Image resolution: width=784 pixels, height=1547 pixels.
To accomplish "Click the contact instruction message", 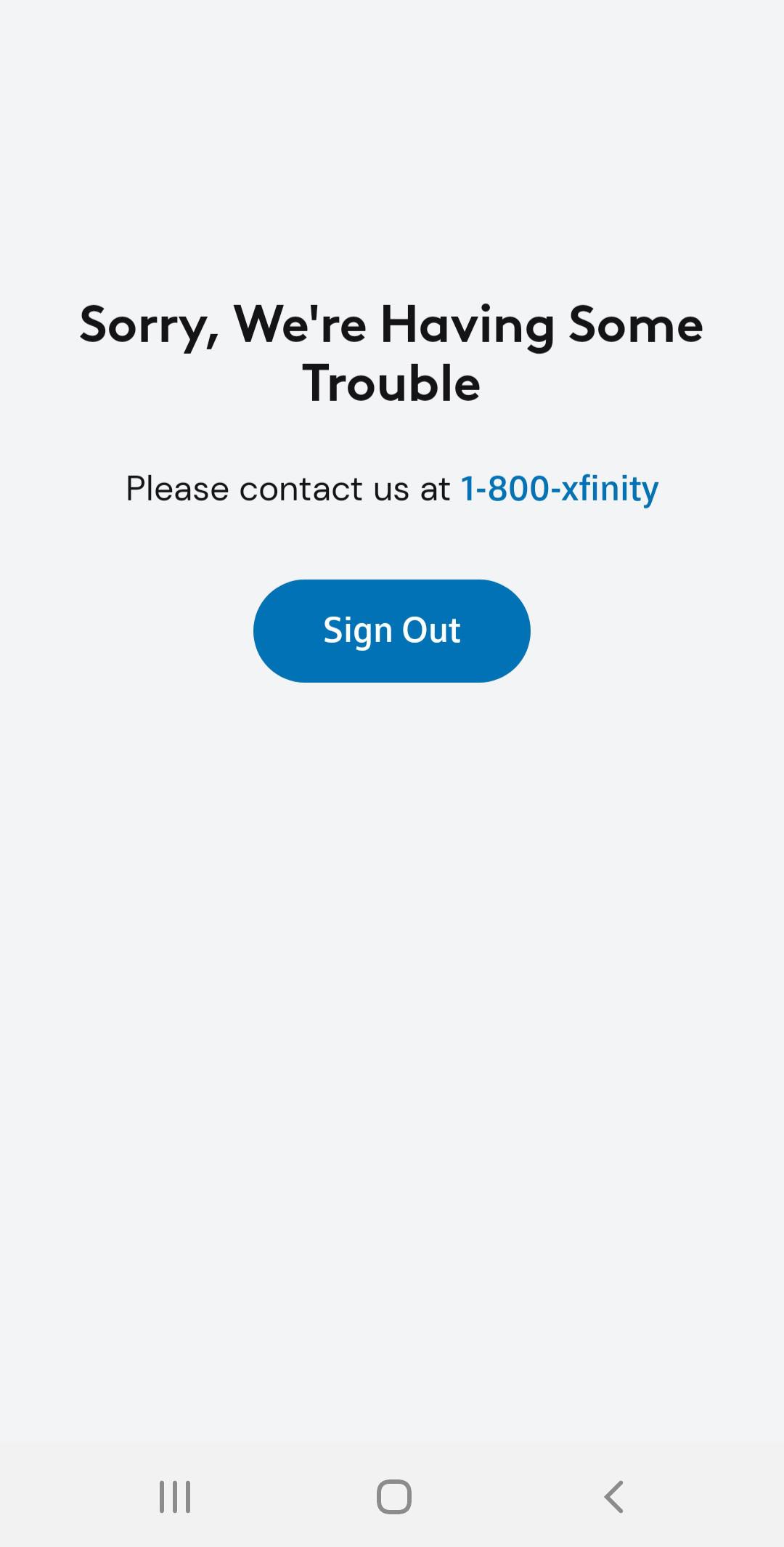I will point(391,489).
